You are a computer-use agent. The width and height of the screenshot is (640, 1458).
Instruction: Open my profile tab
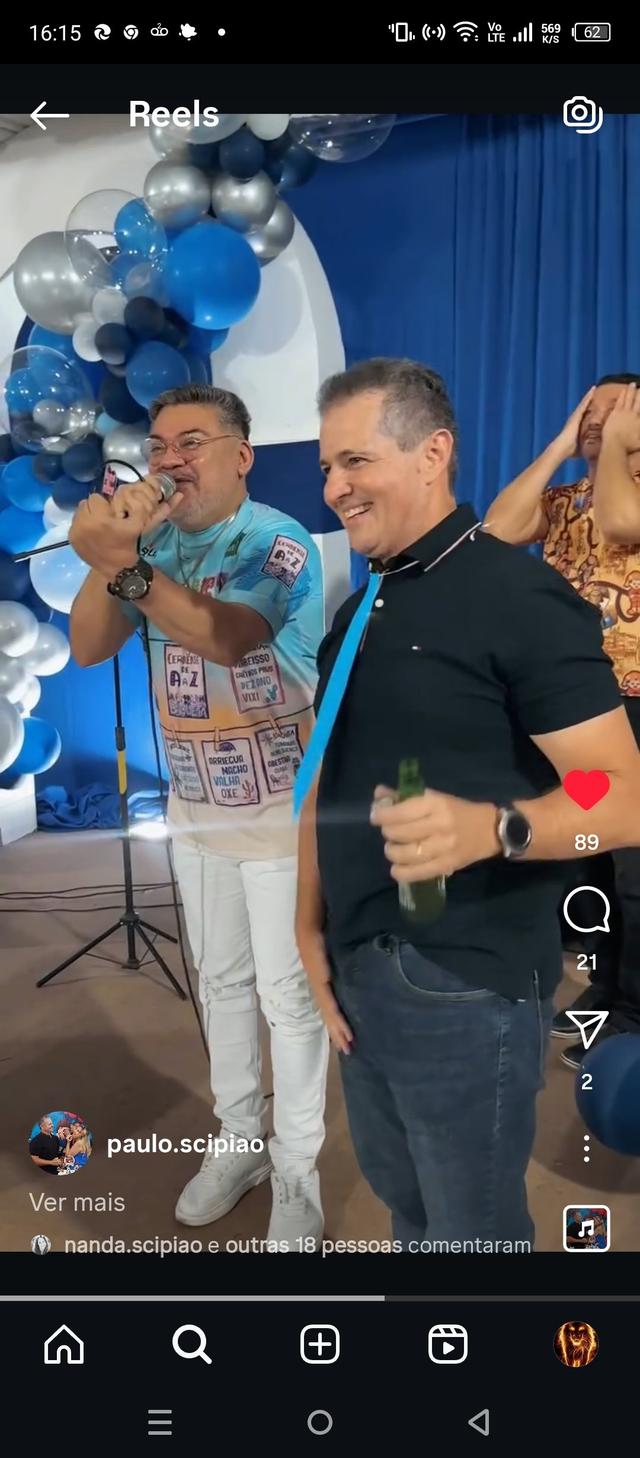[576, 1345]
